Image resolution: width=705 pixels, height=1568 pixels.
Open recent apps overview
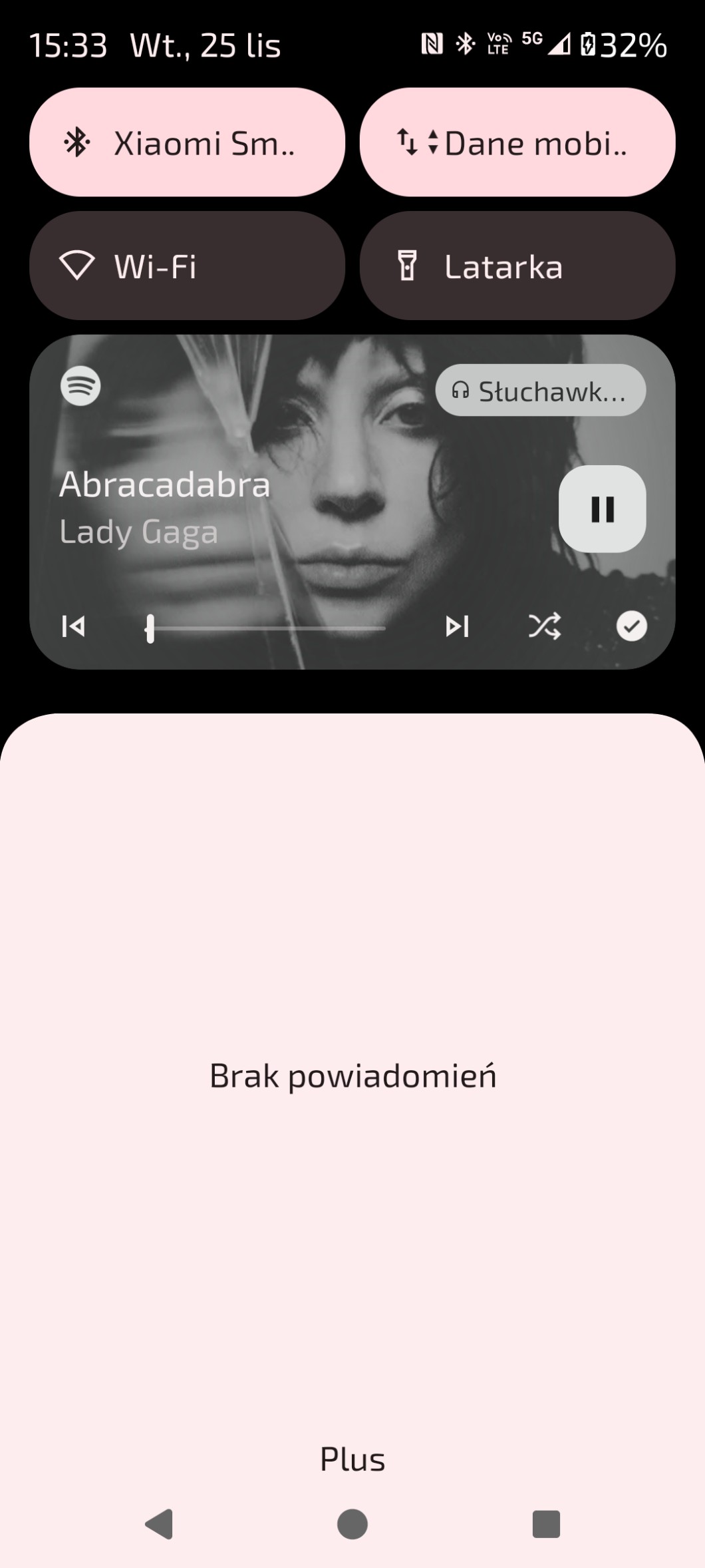(546, 1524)
